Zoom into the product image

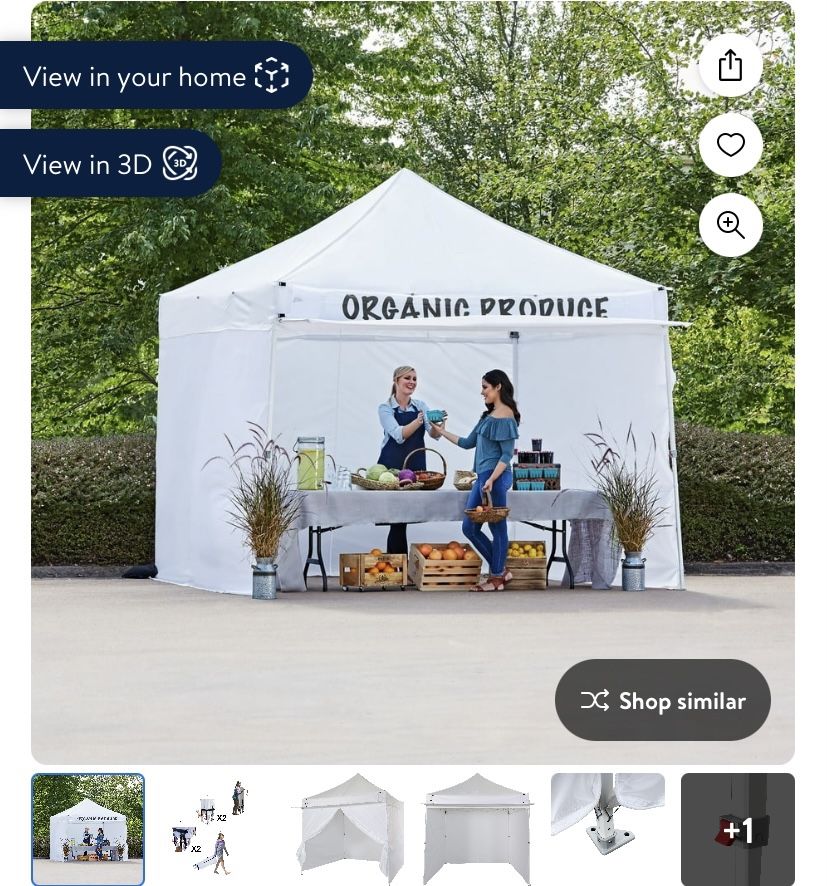pyautogui.click(x=730, y=225)
